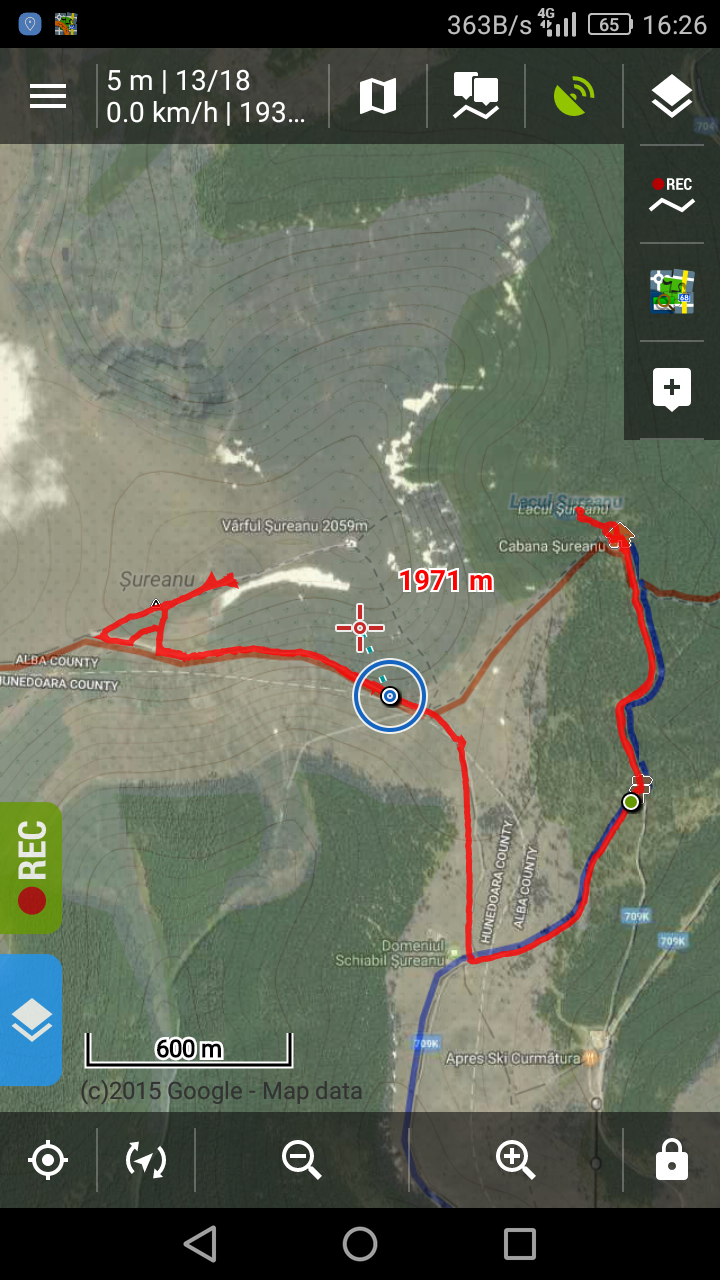Zoom out the map
The image size is (720, 1280).
tap(301, 1160)
